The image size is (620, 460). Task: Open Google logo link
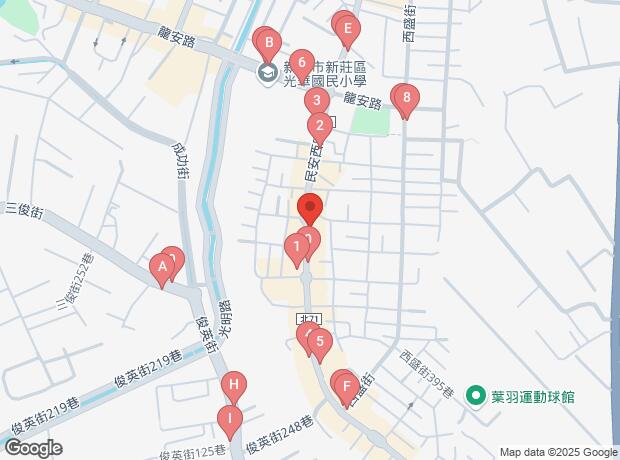pyautogui.click(x=32, y=448)
